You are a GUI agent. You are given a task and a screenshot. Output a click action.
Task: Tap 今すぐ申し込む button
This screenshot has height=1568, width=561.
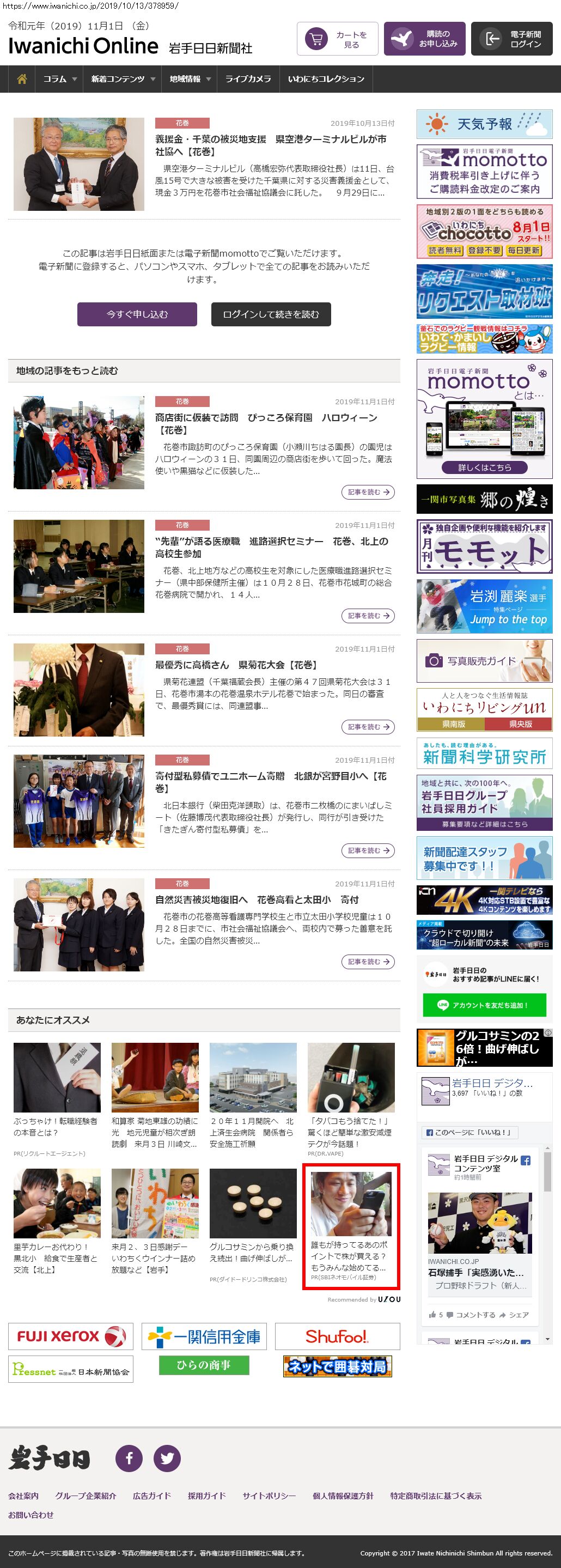tap(137, 314)
